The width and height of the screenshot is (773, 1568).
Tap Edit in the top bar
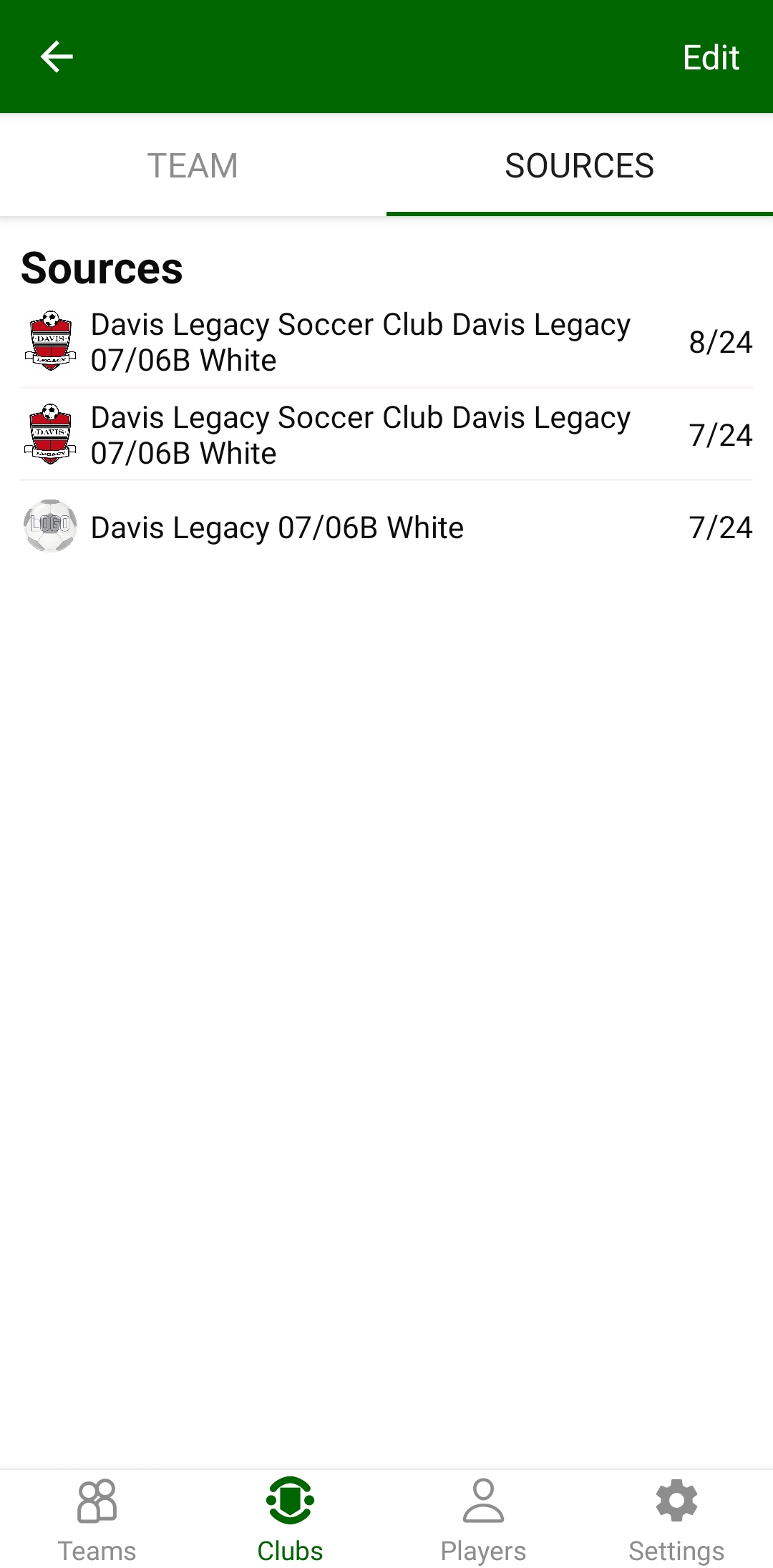[710, 57]
